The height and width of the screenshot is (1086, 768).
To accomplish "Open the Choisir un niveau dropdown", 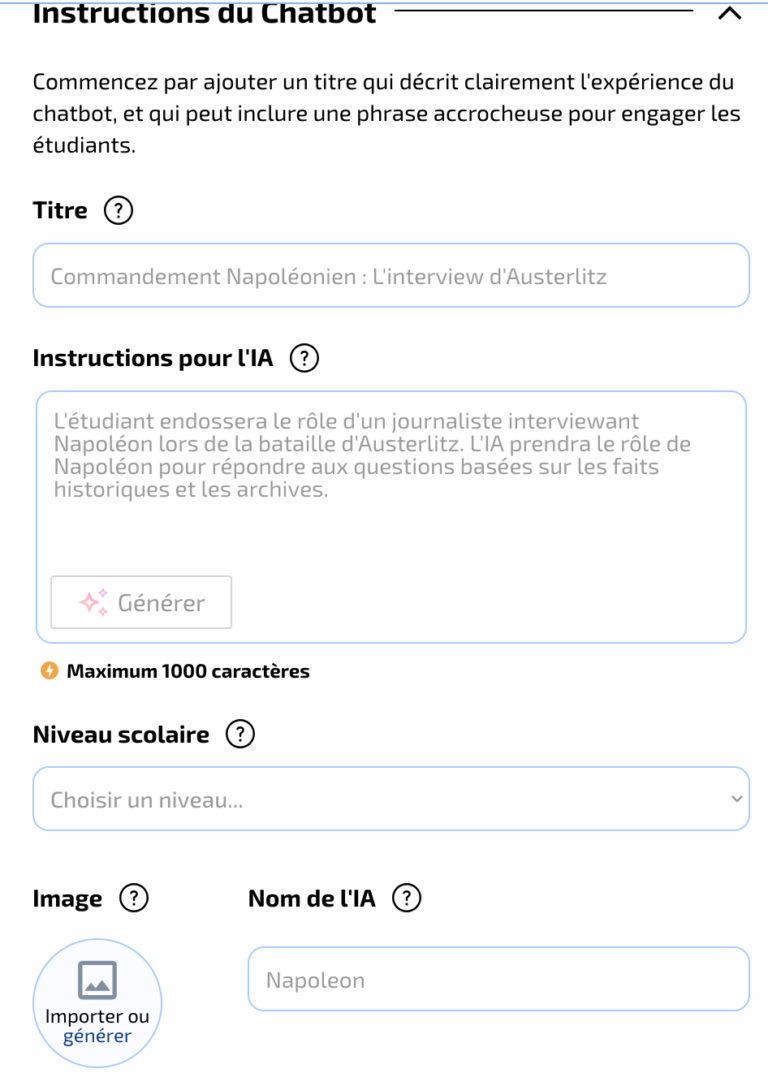I will pos(390,798).
